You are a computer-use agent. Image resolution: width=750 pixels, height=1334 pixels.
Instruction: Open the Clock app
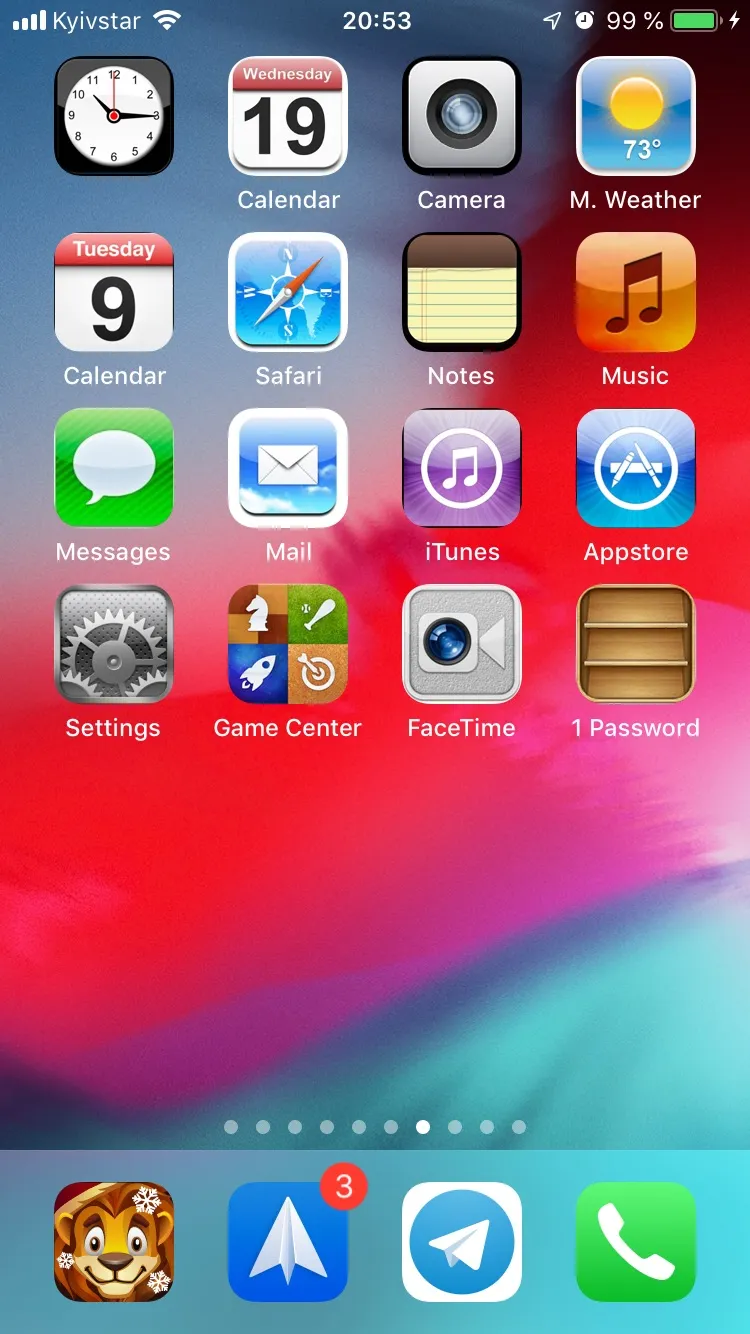pos(114,116)
